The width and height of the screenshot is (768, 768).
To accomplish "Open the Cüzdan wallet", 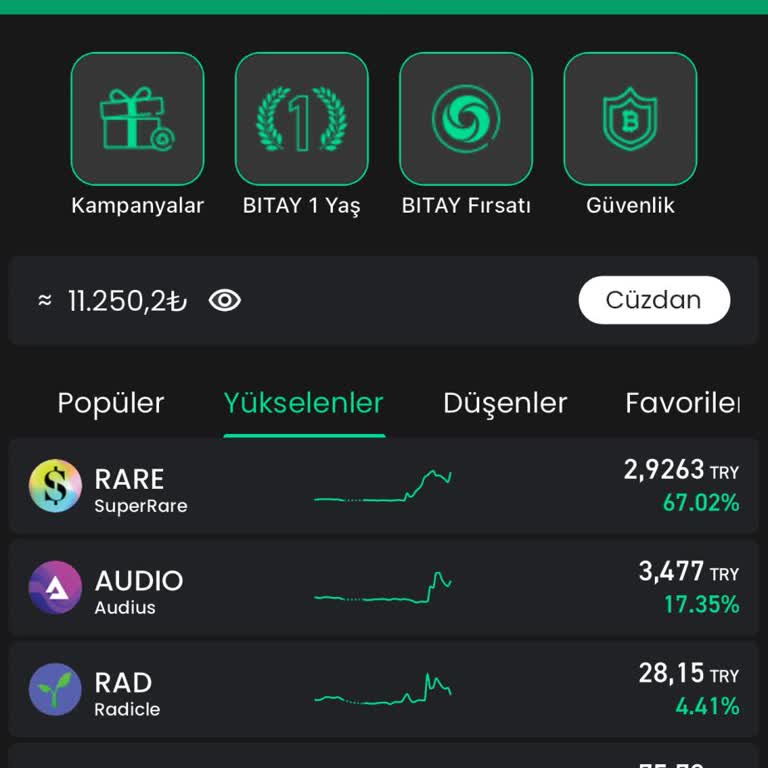I will coord(654,300).
